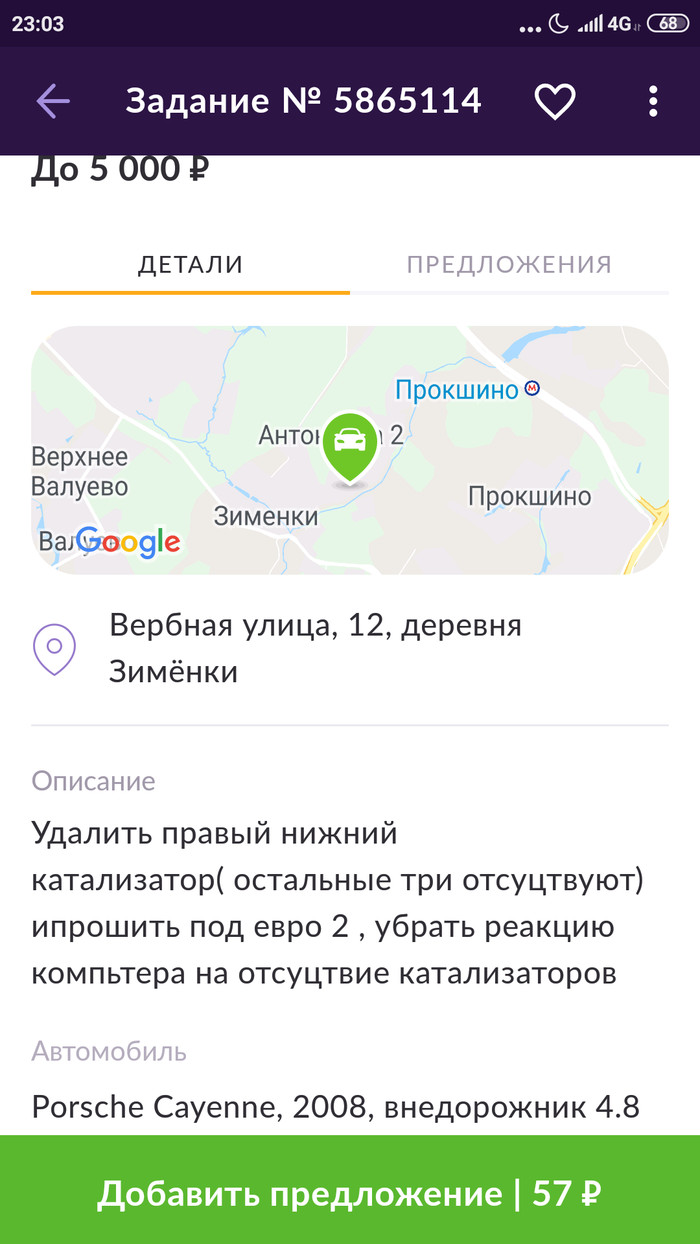Open the map with the car marker

pyautogui.click(x=350, y=450)
